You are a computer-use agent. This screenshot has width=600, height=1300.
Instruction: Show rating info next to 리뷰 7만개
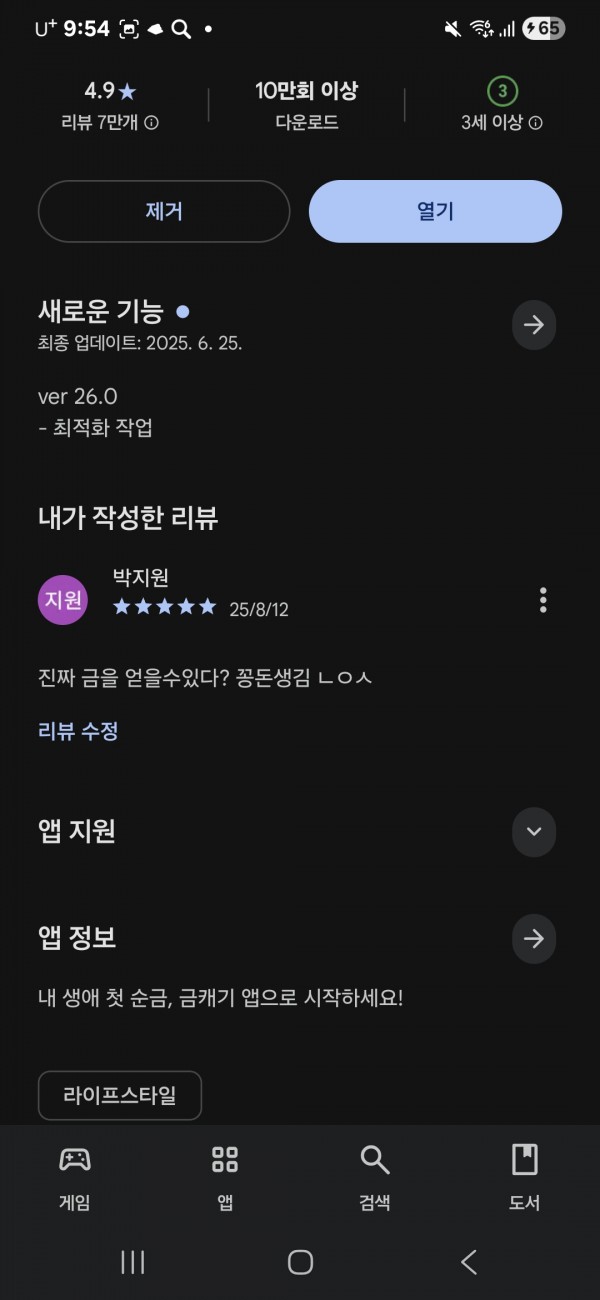[x=152, y=123]
